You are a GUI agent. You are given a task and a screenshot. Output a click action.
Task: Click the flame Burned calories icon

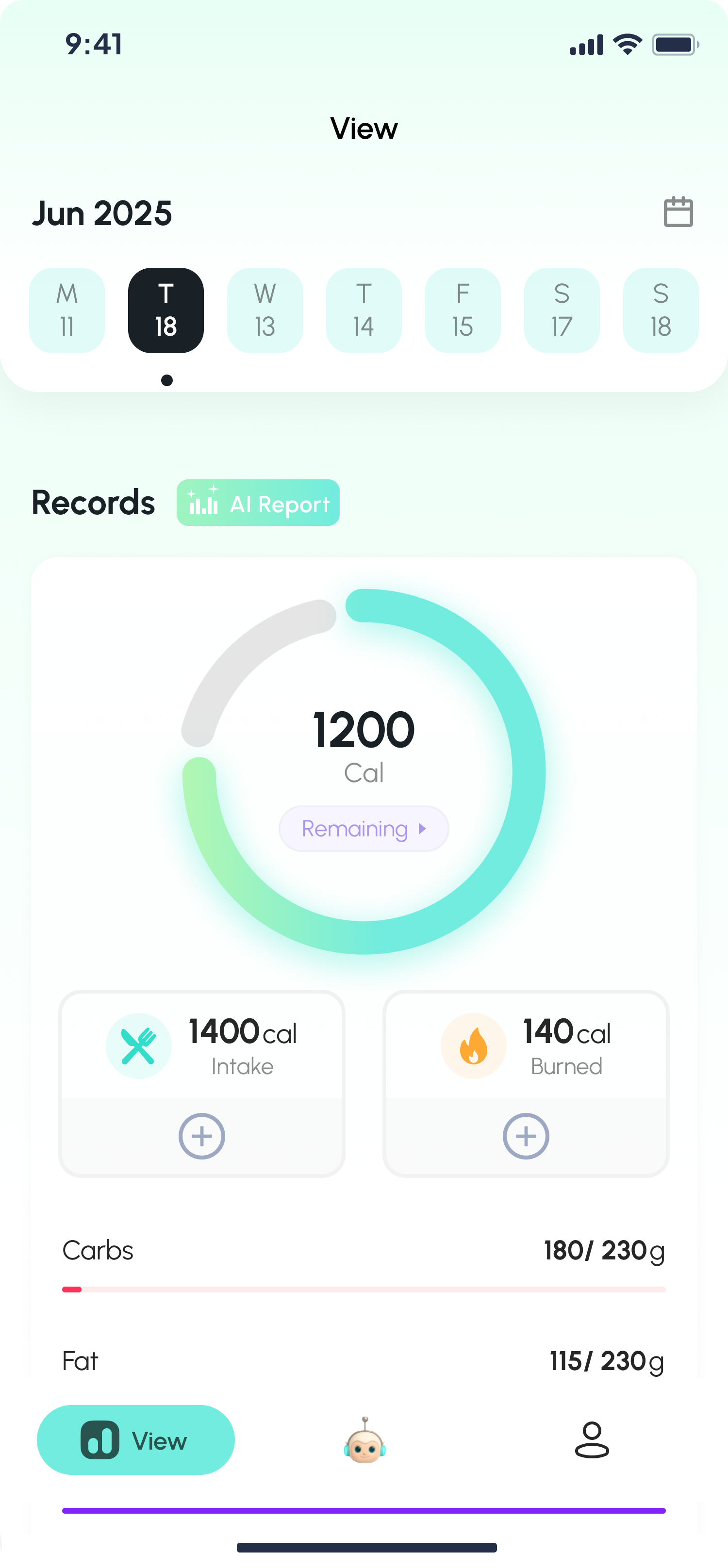click(x=474, y=1046)
